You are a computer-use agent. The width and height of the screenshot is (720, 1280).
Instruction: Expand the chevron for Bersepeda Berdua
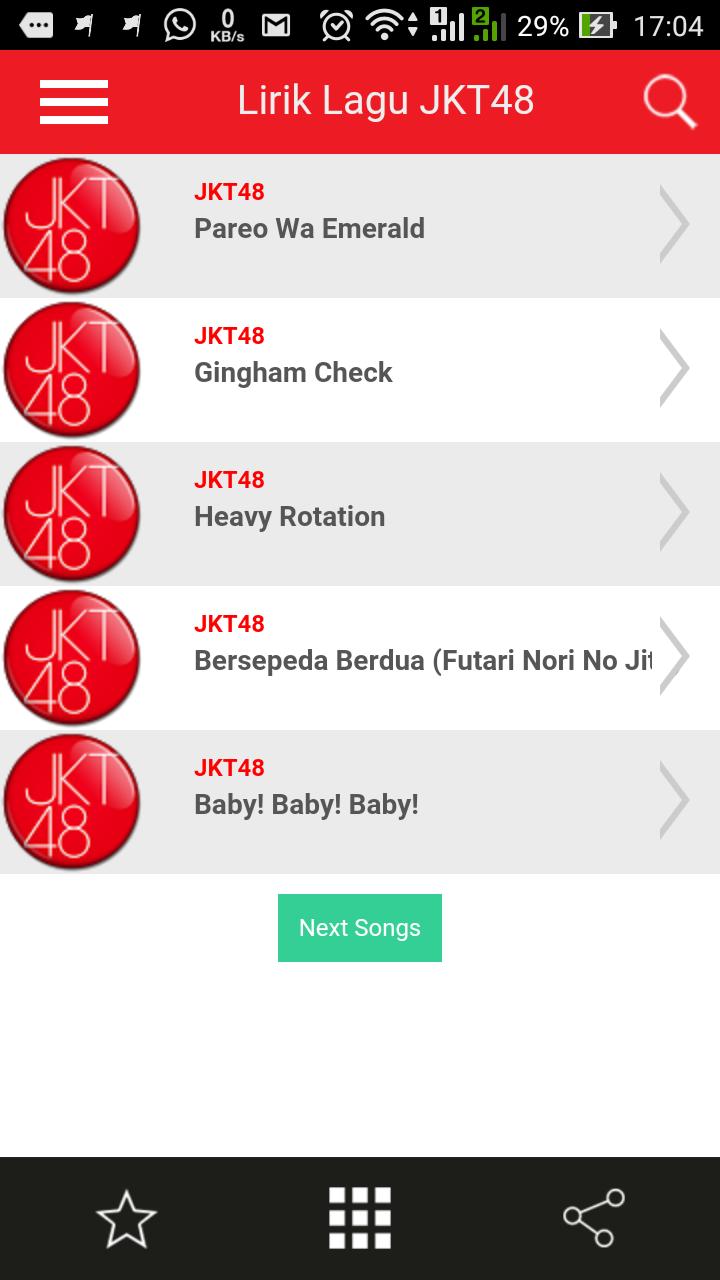pyautogui.click(x=673, y=656)
